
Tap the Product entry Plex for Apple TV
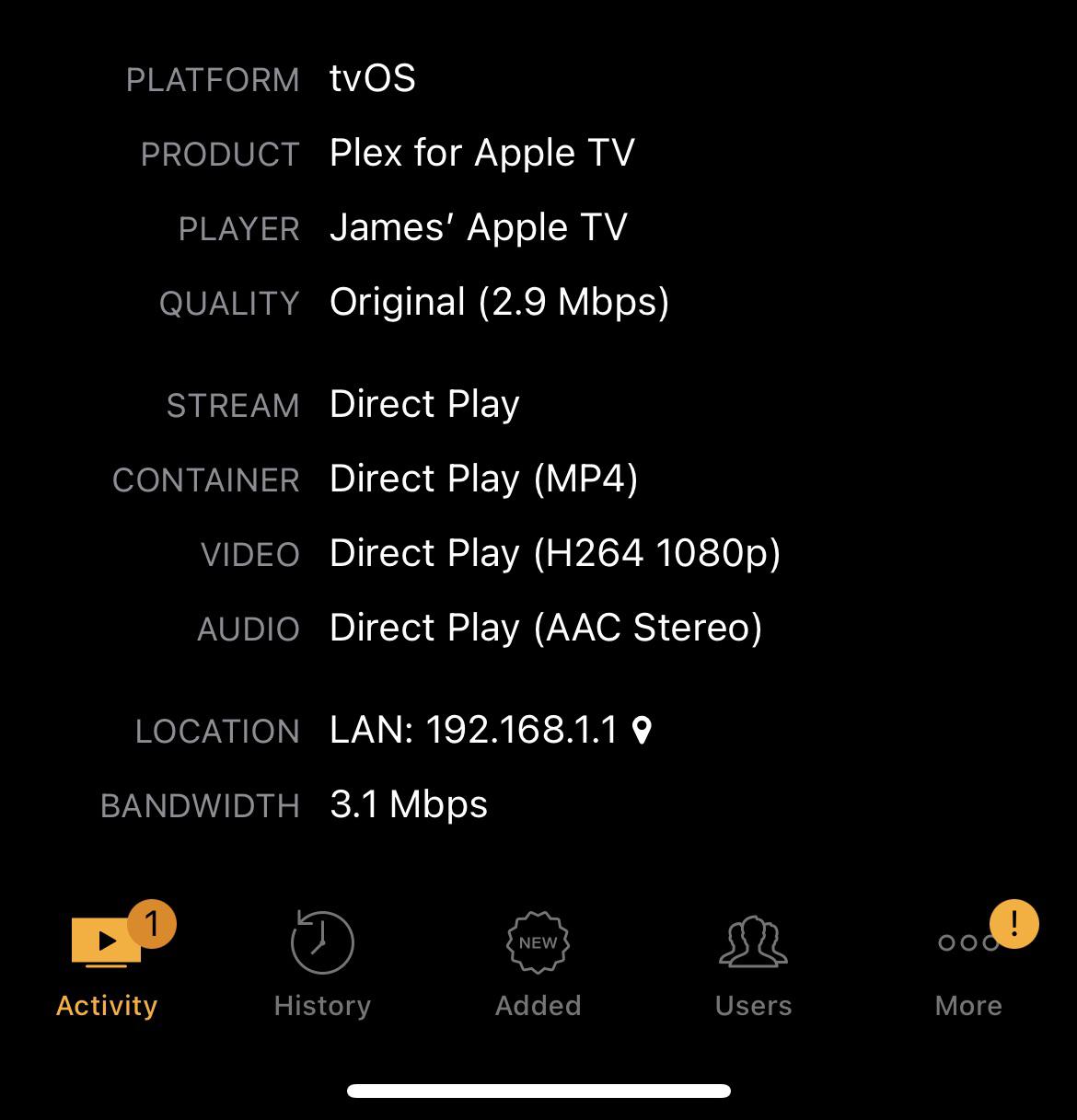(x=482, y=153)
